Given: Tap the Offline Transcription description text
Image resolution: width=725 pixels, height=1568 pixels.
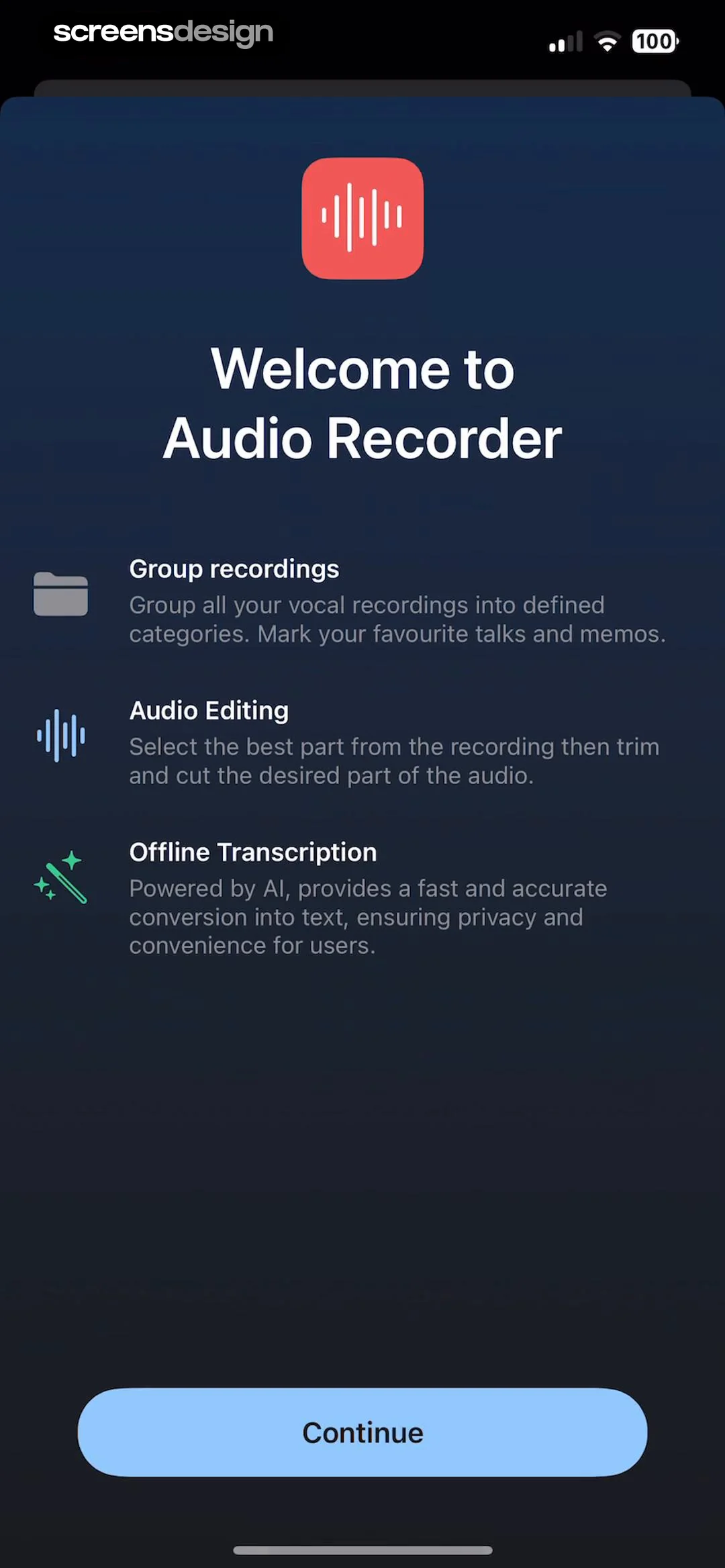Looking at the screenshot, I should coord(369,916).
